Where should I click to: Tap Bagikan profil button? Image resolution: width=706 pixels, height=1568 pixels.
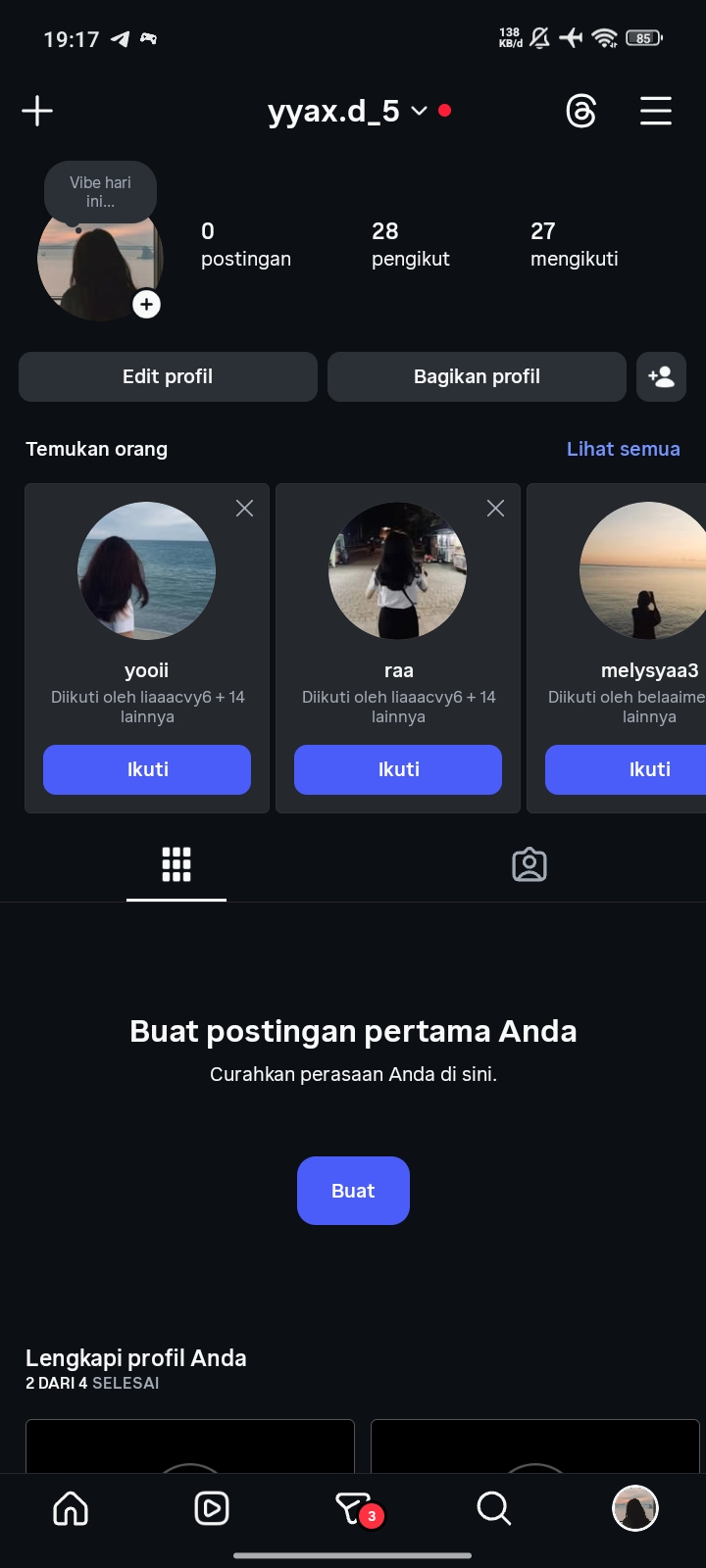point(477,376)
